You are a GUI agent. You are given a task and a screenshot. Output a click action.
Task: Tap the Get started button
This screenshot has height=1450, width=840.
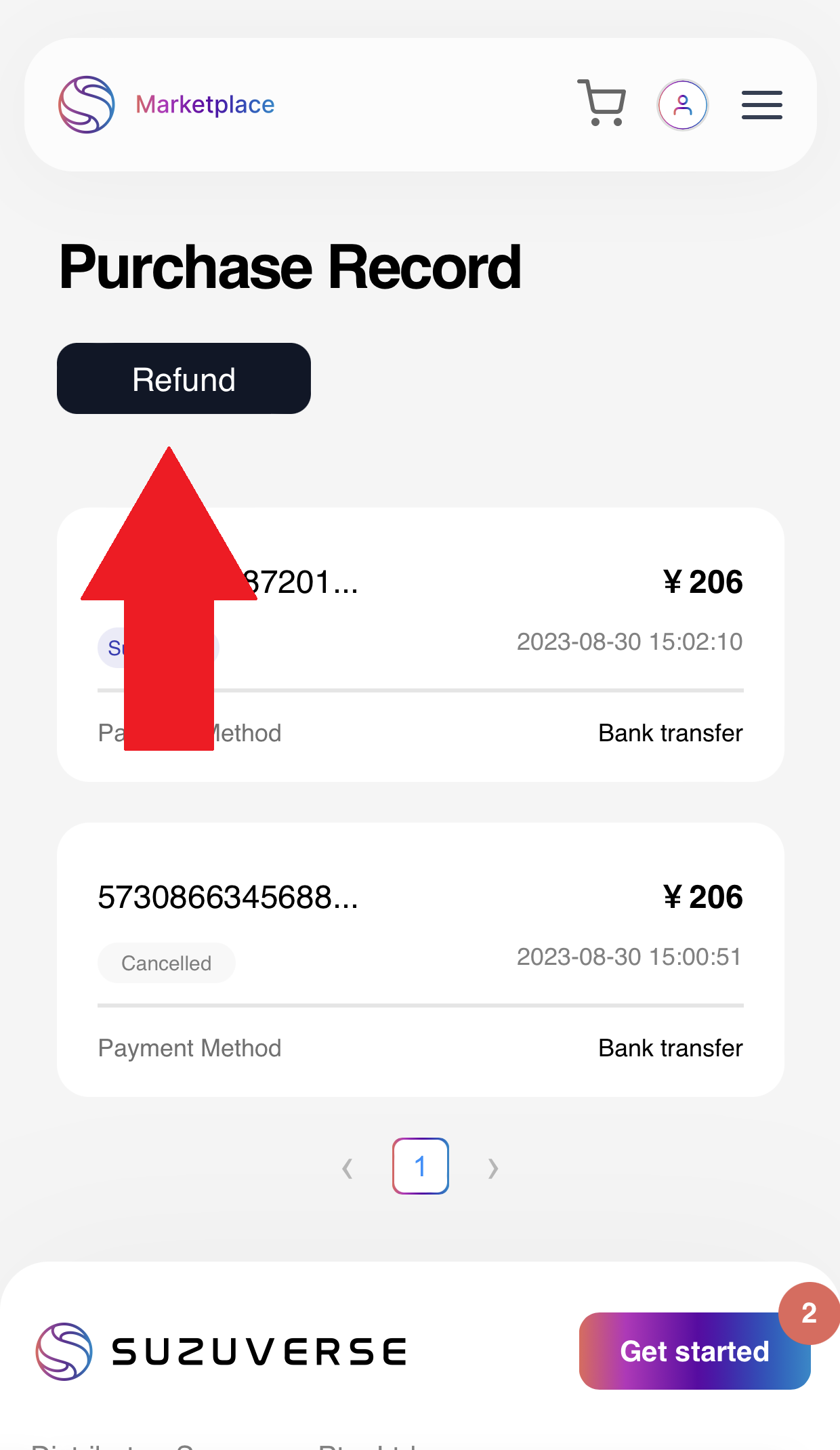click(x=694, y=1351)
